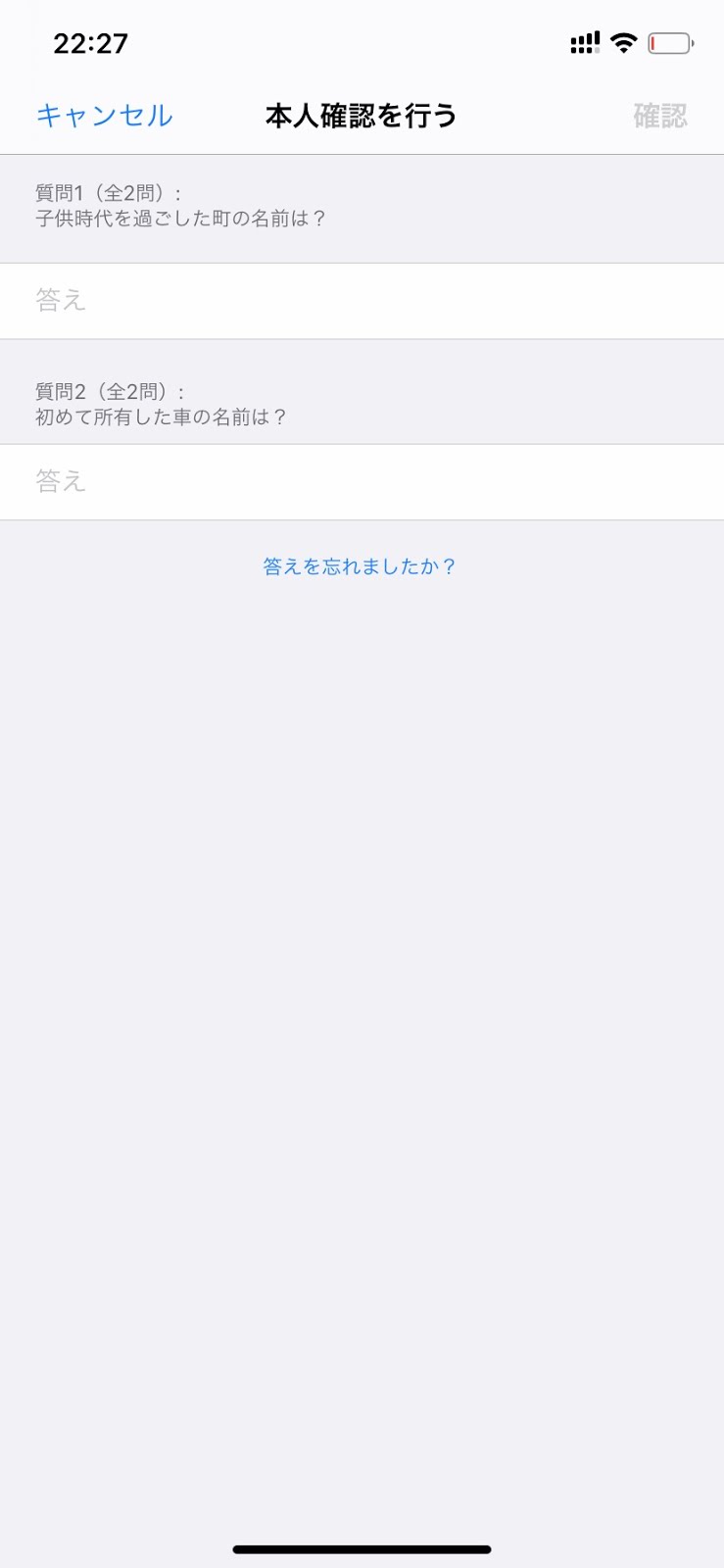Open the 答えを忘れましたか？ link
This screenshot has height=1568, width=724.
point(360,566)
